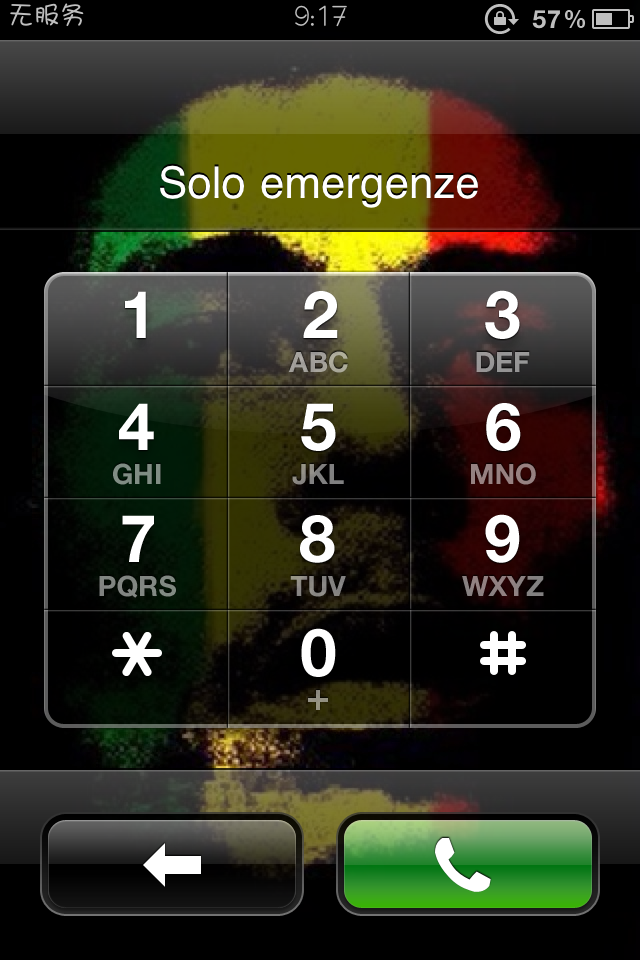Viewport: 640px width, 960px height.
Task: Dial digit 1 on the keypad
Action: (x=137, y=330)
